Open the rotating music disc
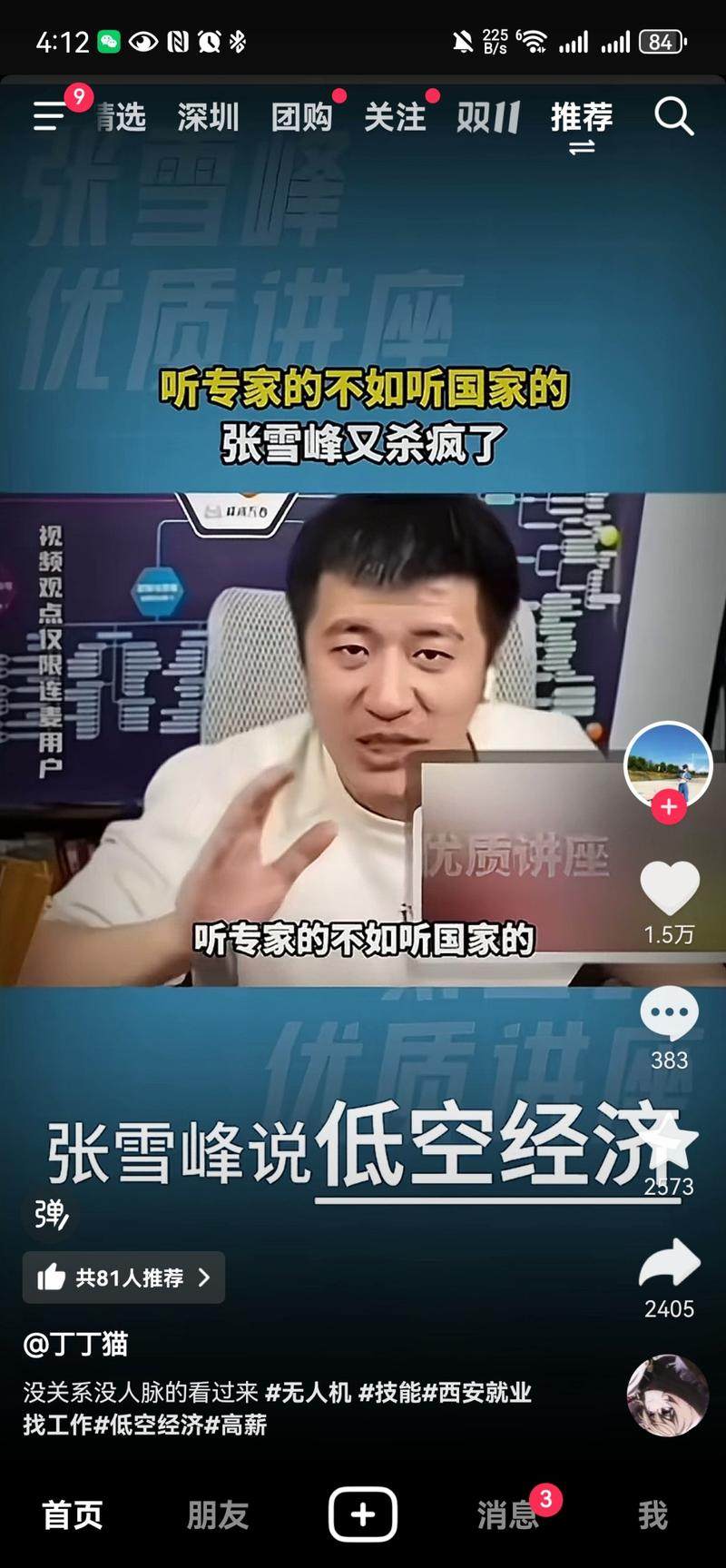 tap(668, 1396)
